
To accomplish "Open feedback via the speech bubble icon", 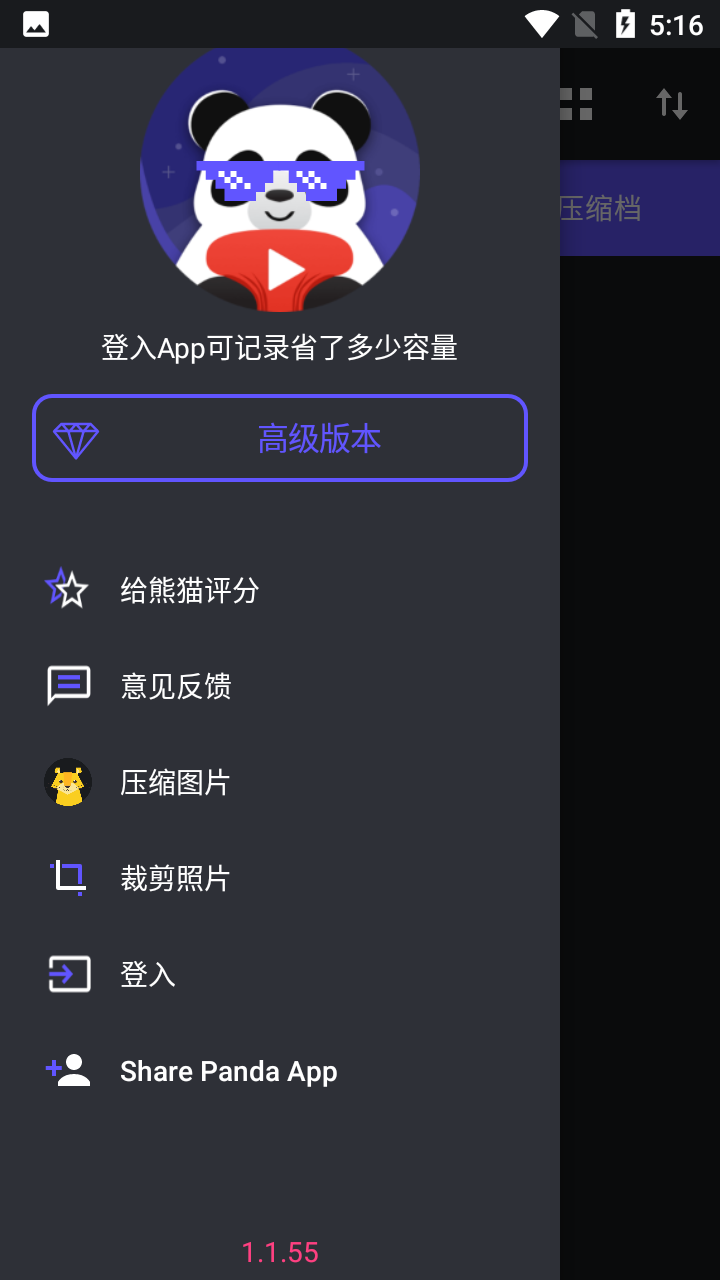I will (x=68, y=686).
